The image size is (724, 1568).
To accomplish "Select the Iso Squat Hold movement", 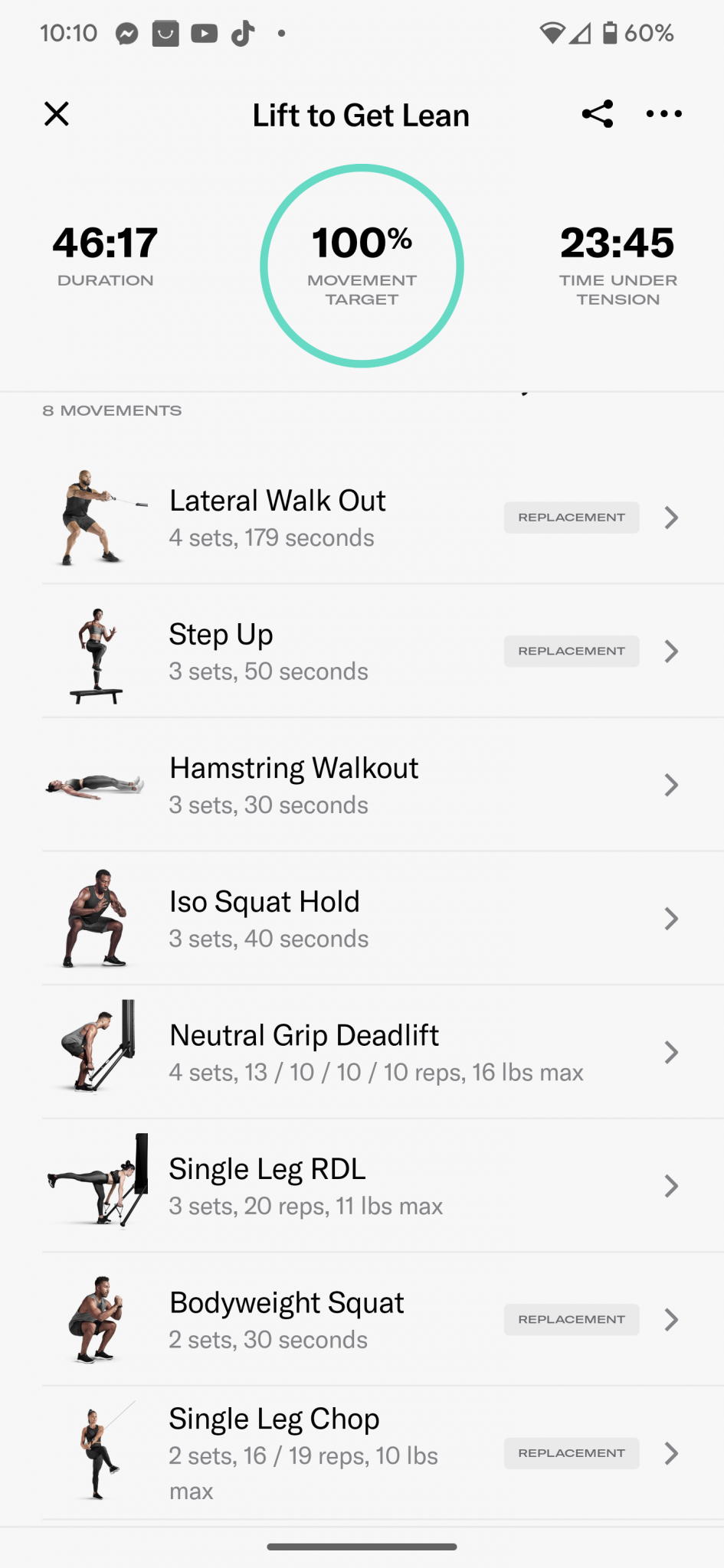I will (x=360, y=919).
